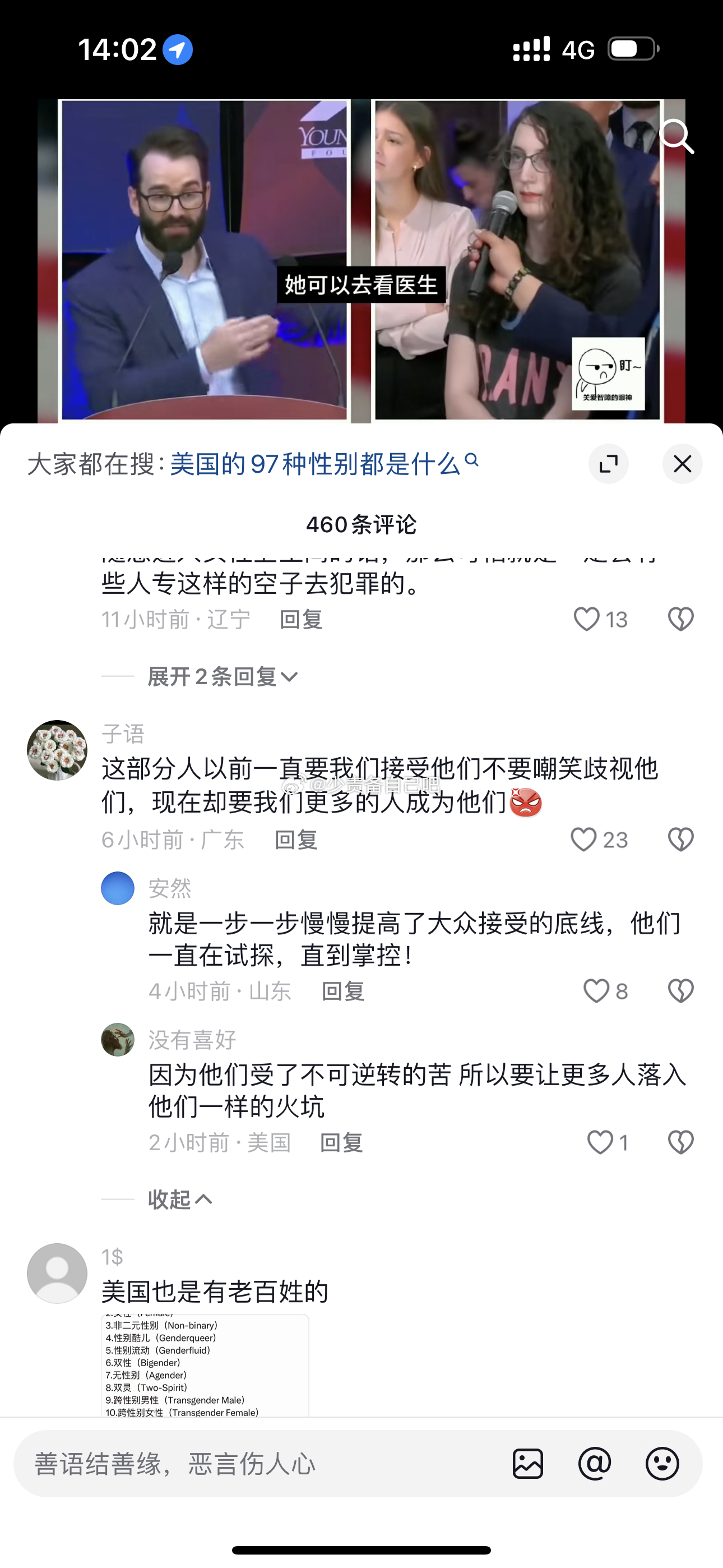The image size is (723, 1568).
Task: Expand the 2 hidden replies (展开2条回复)
Action: (x=223, y=676)
